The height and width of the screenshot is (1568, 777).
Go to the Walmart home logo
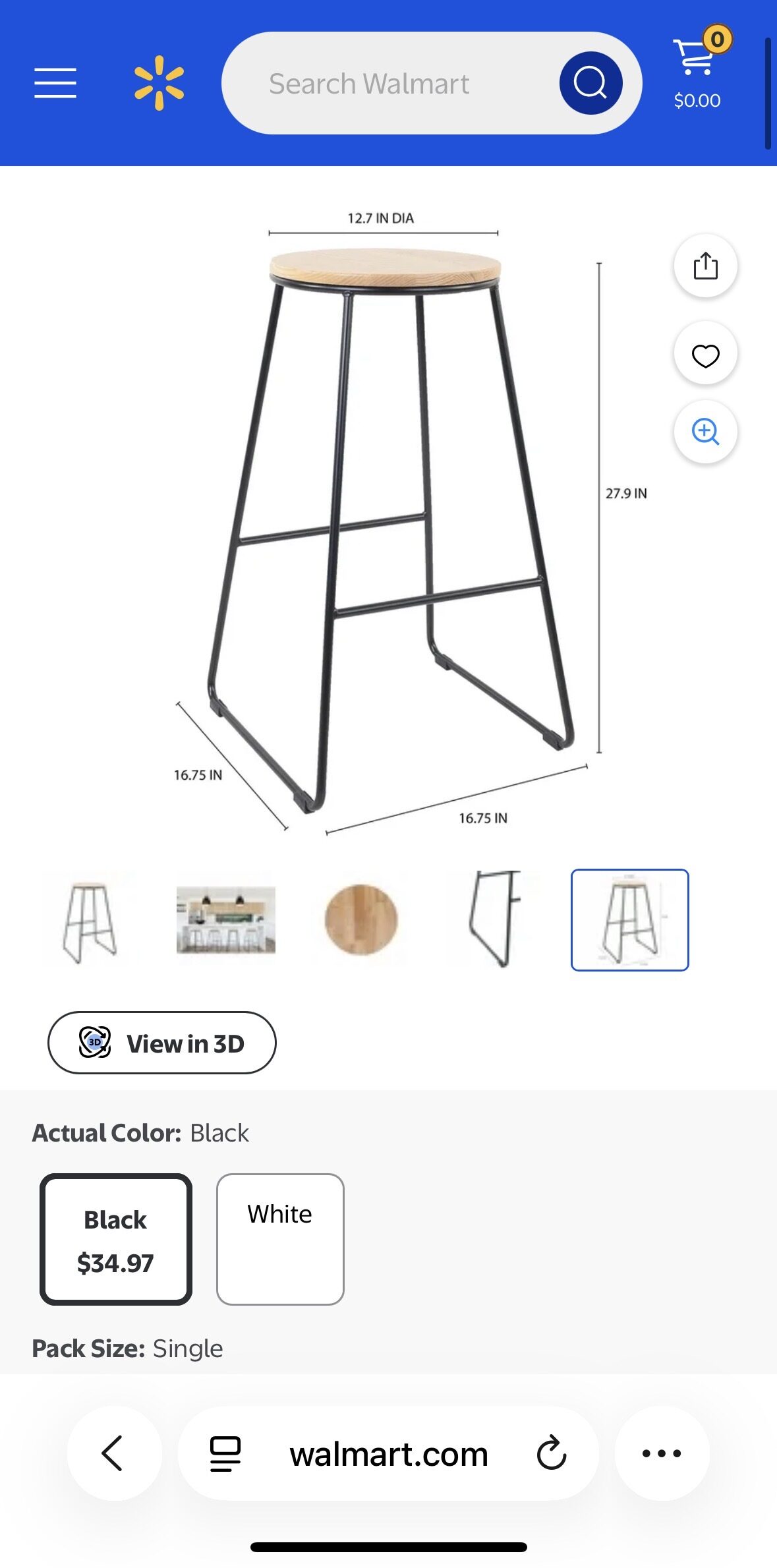159,83
